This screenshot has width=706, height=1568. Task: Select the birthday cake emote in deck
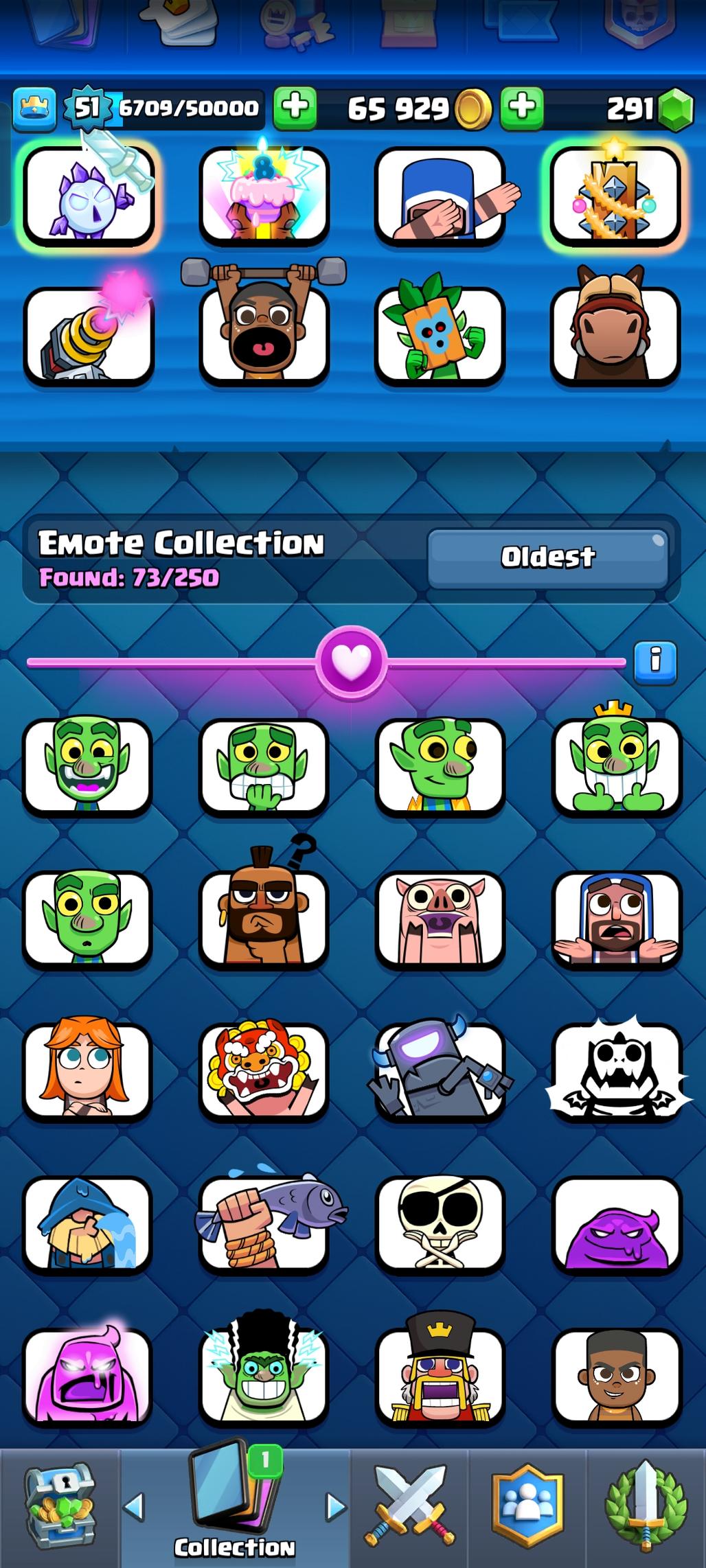[264, 197]
